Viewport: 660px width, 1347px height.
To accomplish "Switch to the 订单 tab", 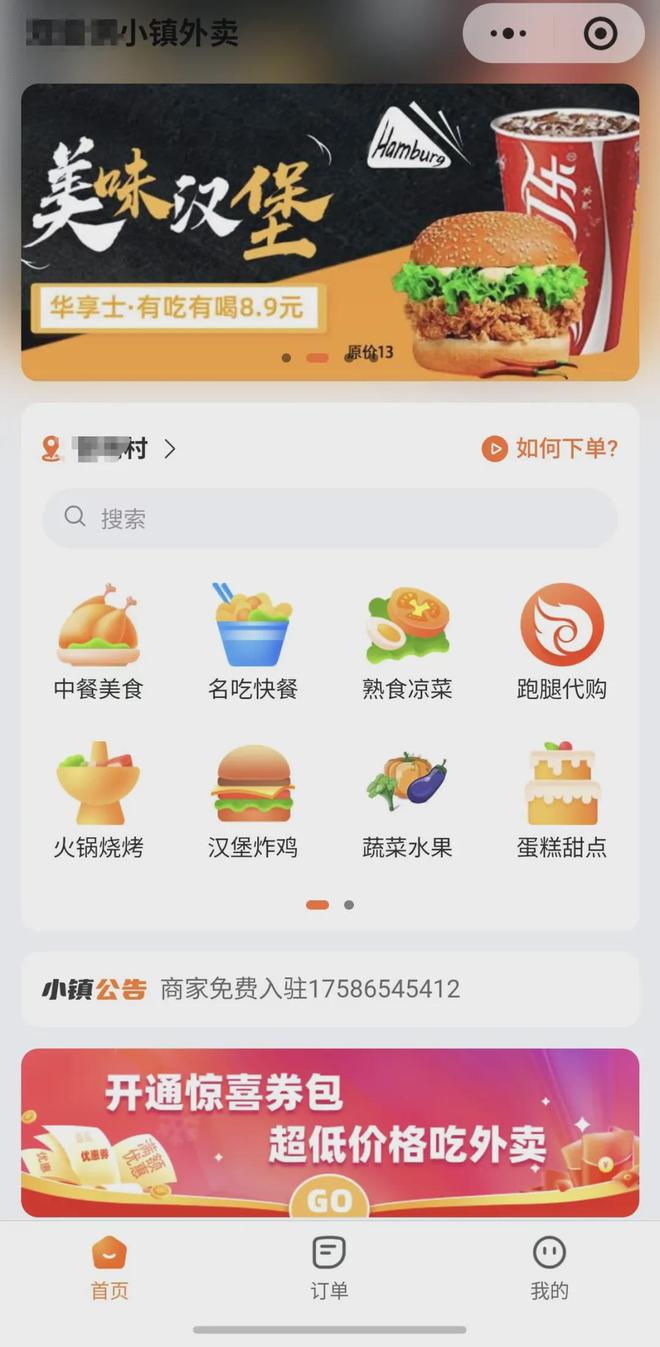I will pos(329,1268).
